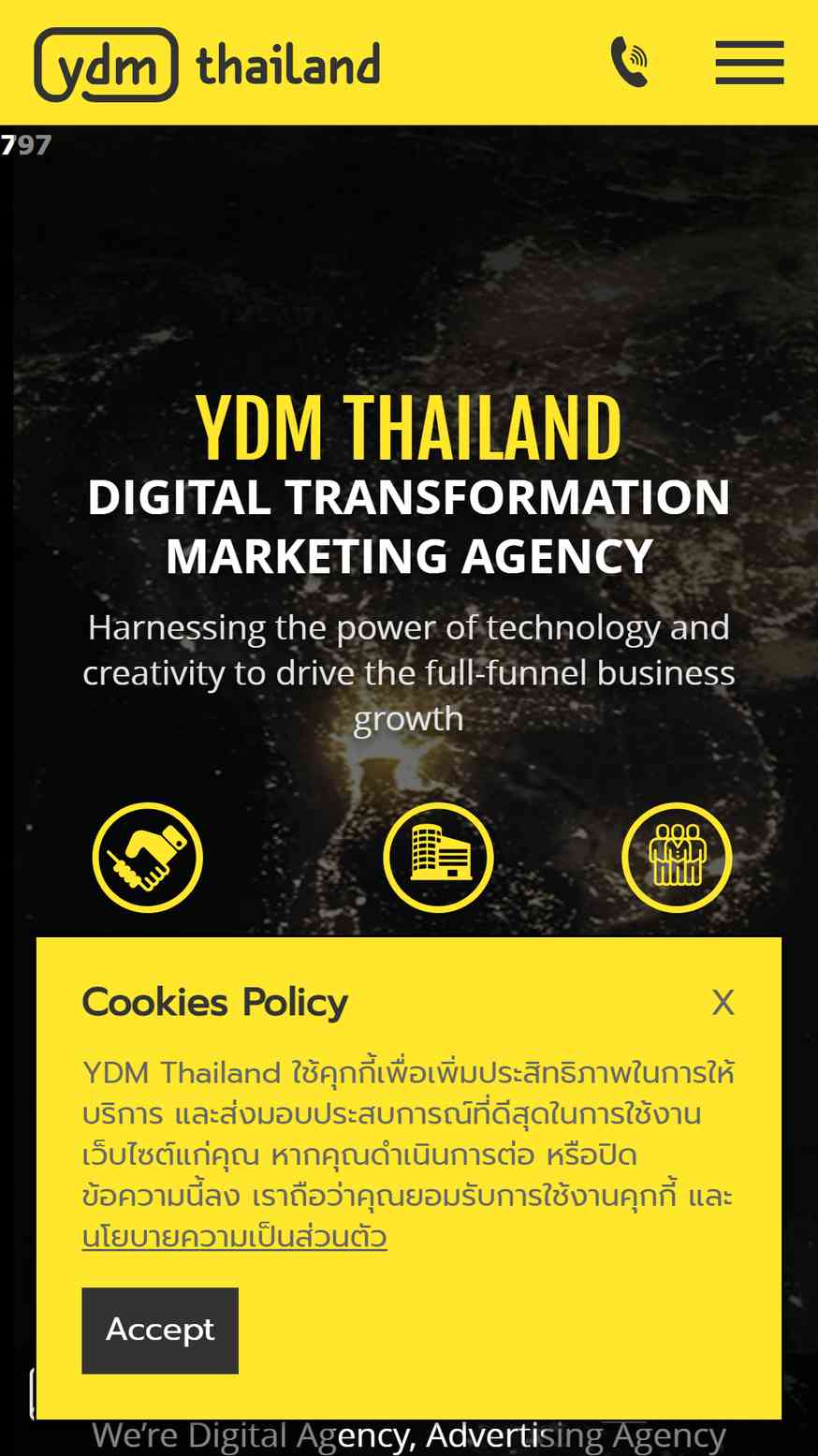Open the hamburger menu
818x1456 pixels.
click(750, 63)
